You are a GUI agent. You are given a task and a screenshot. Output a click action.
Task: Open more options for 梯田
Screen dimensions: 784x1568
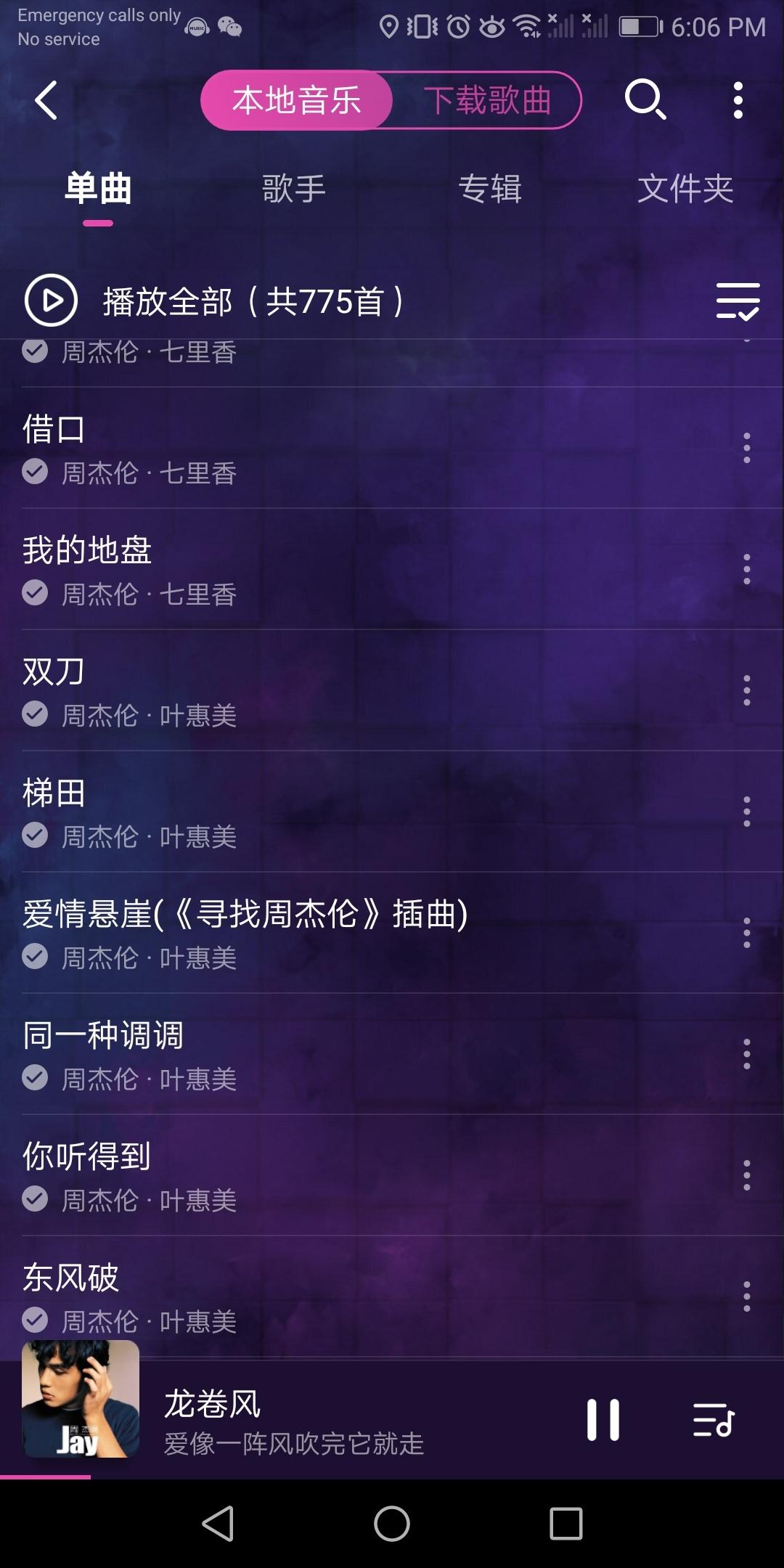tap(746, 812)
